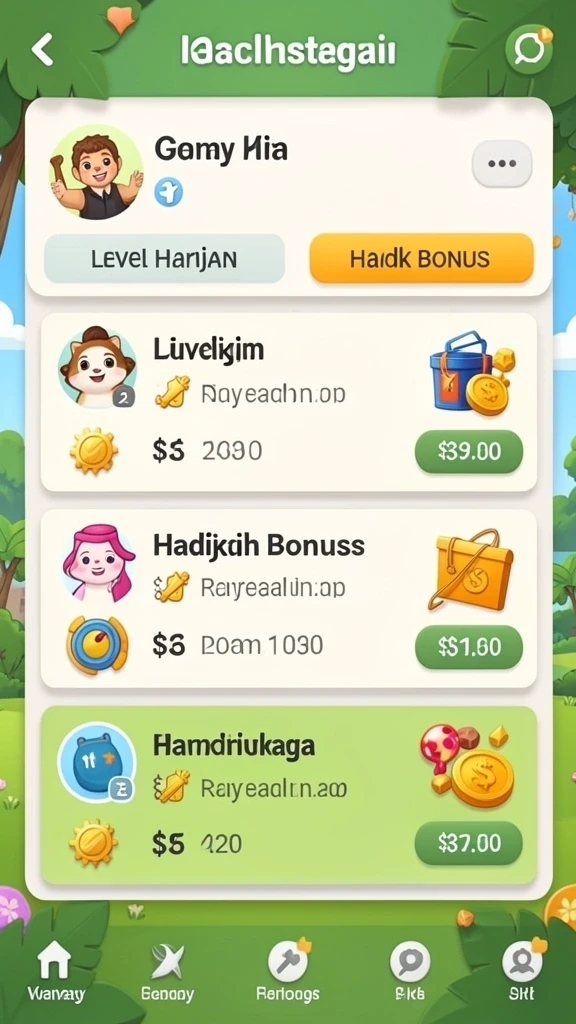576x1024 pixels.
Task: Switch to the profile tab in bottom bar
Action: (522, 973)
